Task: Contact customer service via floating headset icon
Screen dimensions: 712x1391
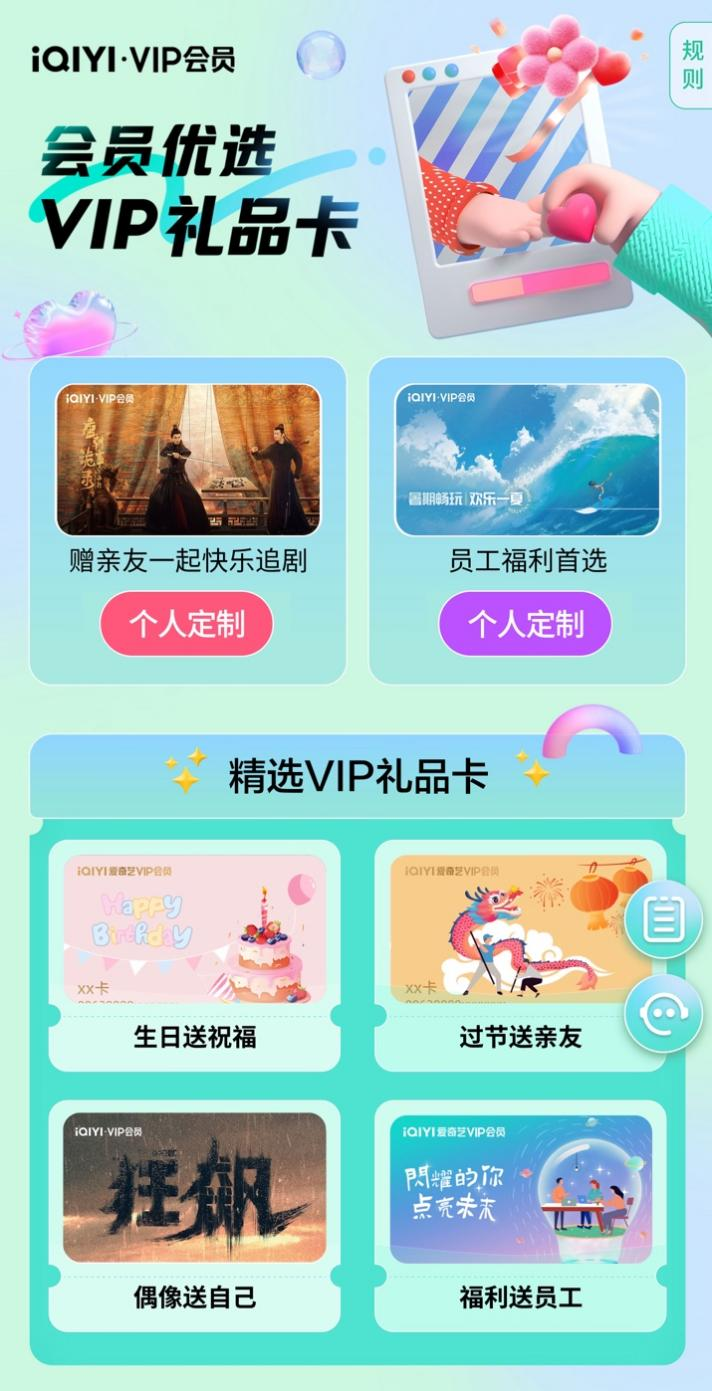Action: (663, 1014)
